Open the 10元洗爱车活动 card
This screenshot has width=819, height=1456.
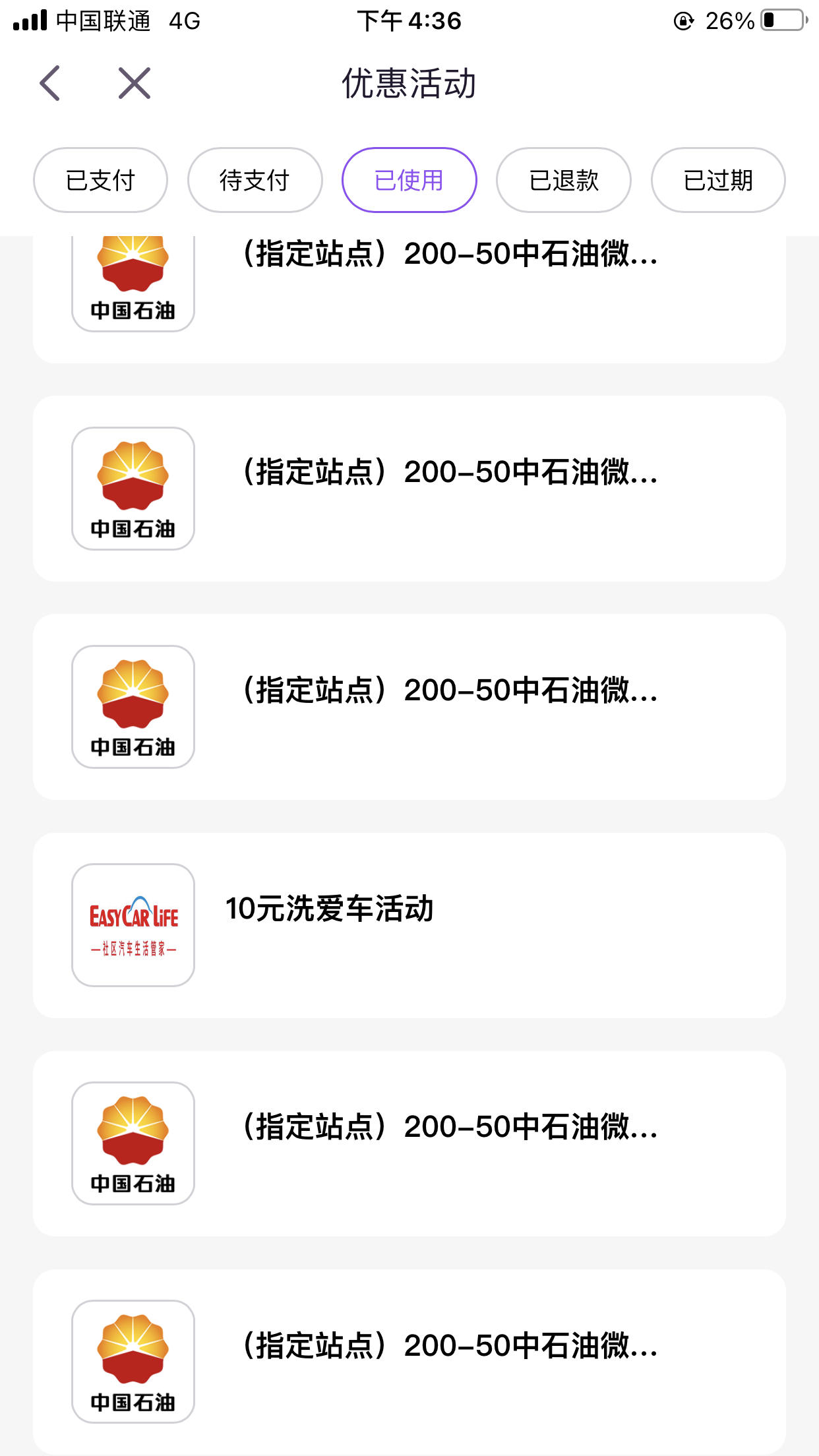(x=409, y=925)
